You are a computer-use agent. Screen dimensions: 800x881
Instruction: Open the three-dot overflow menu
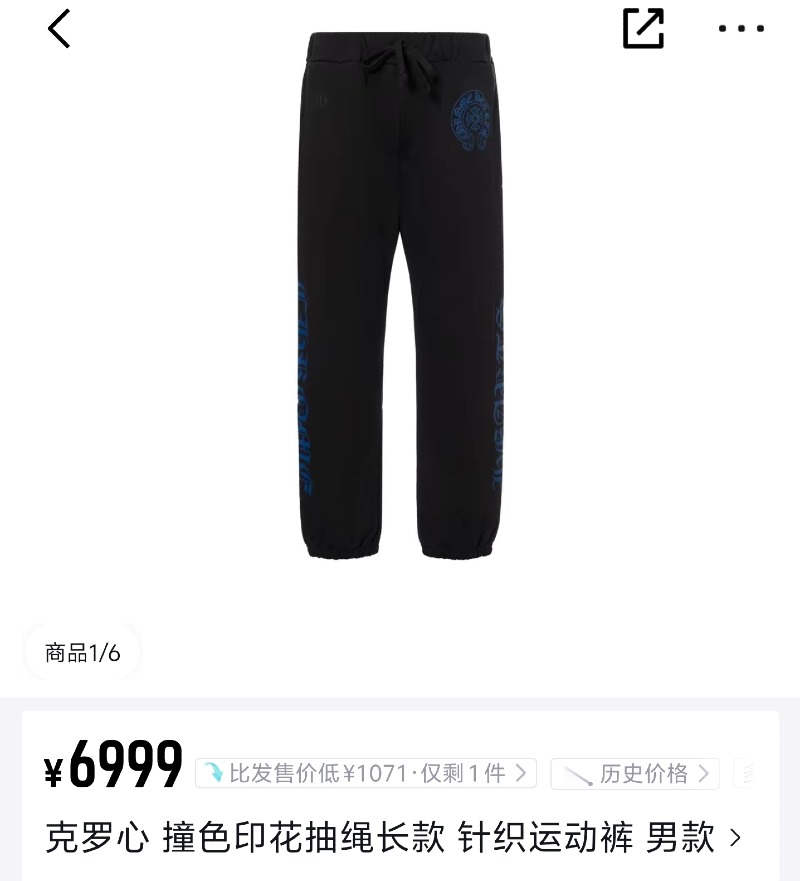(x=741, y=29)
